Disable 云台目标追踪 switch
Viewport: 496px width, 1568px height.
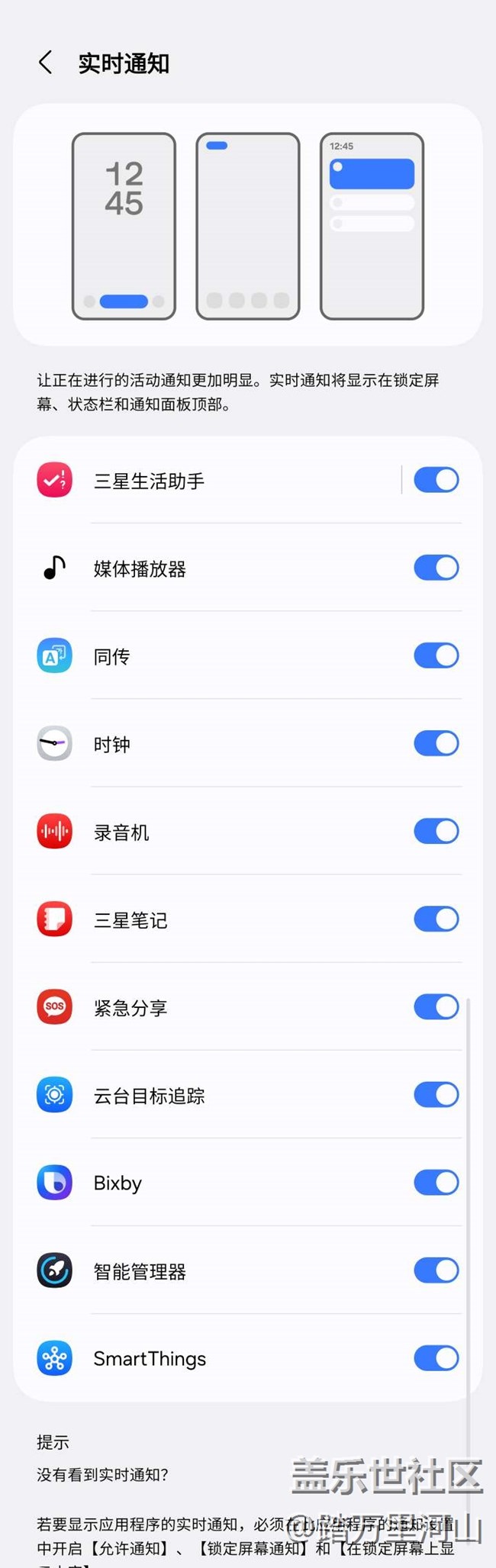pos(436,1095)
